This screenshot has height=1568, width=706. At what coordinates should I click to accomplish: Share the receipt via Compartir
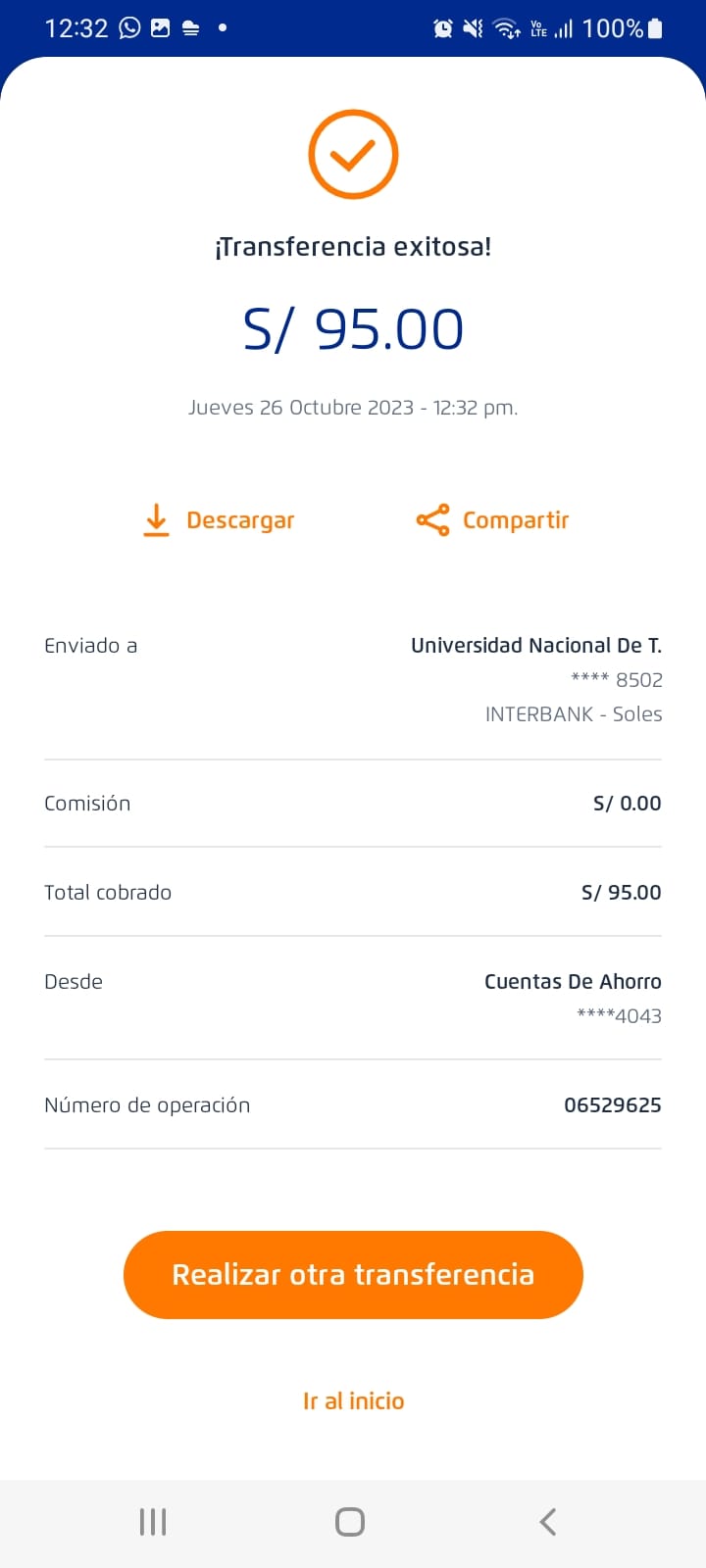492,520
